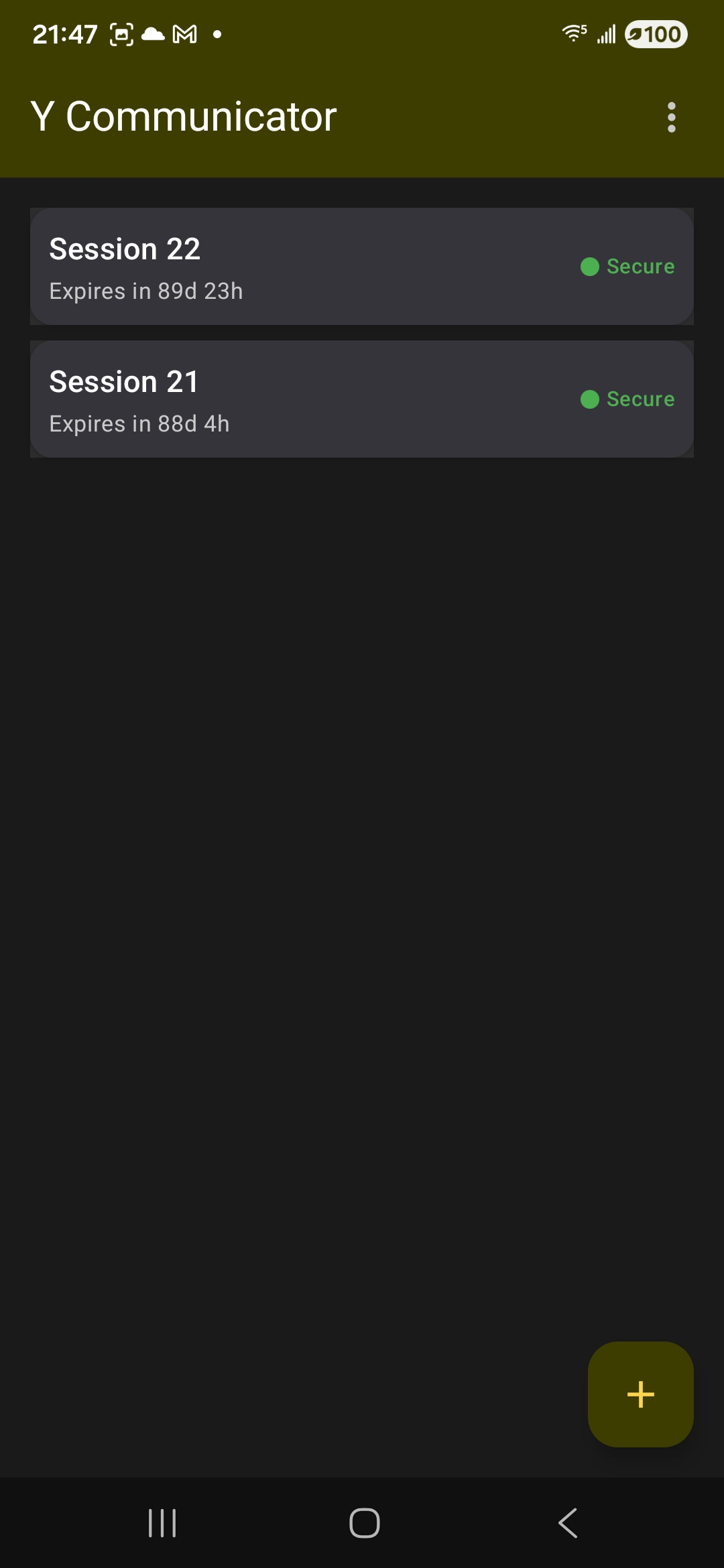Go back using the system back button

[567, 1523]
